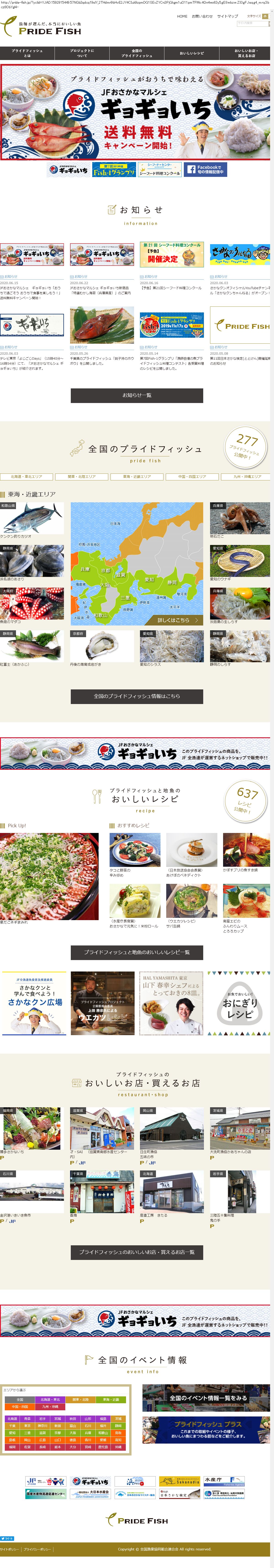274x1568 pixels.
Task: Tap 詳しくはこちら on the map
Action: 174,620
